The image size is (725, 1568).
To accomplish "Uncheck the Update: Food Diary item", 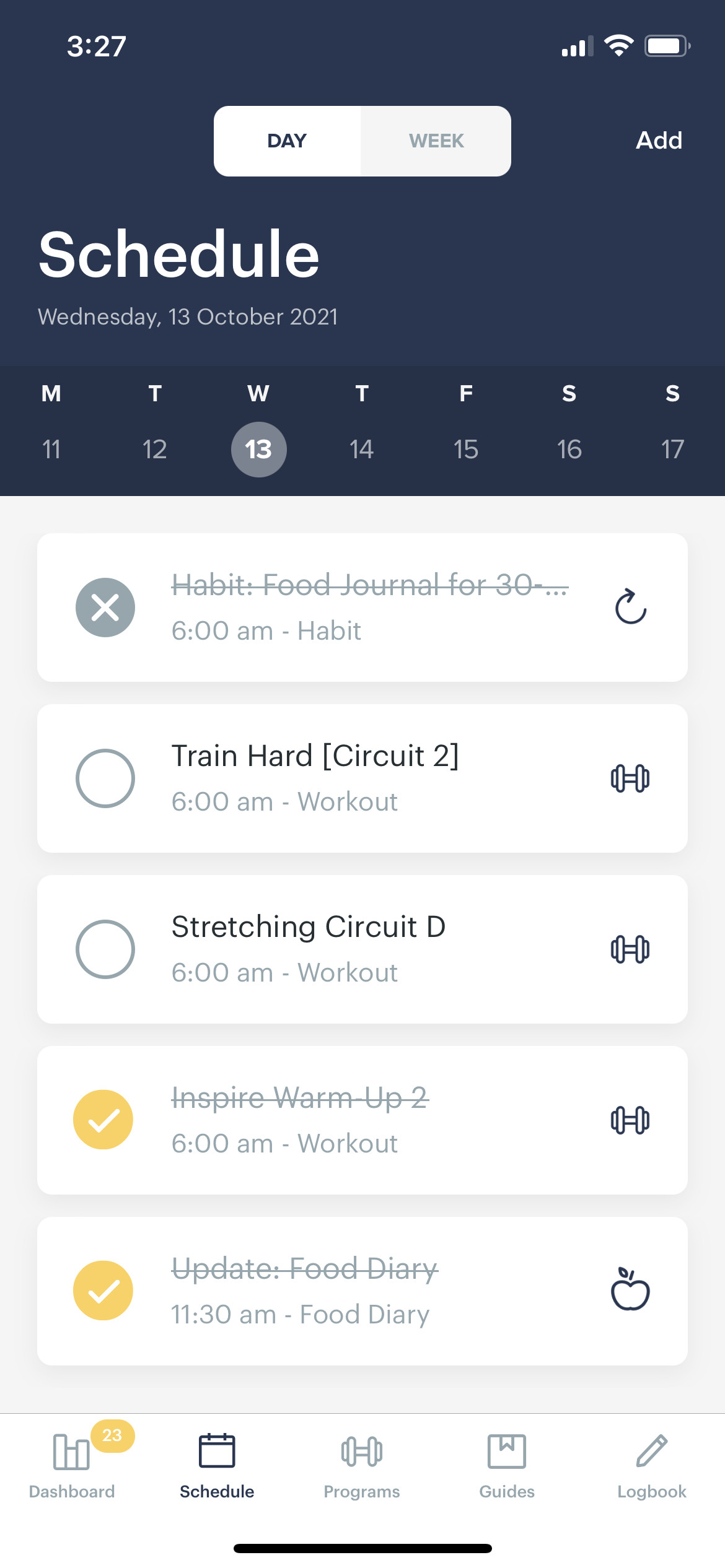I will click(x=103, y=1291).
